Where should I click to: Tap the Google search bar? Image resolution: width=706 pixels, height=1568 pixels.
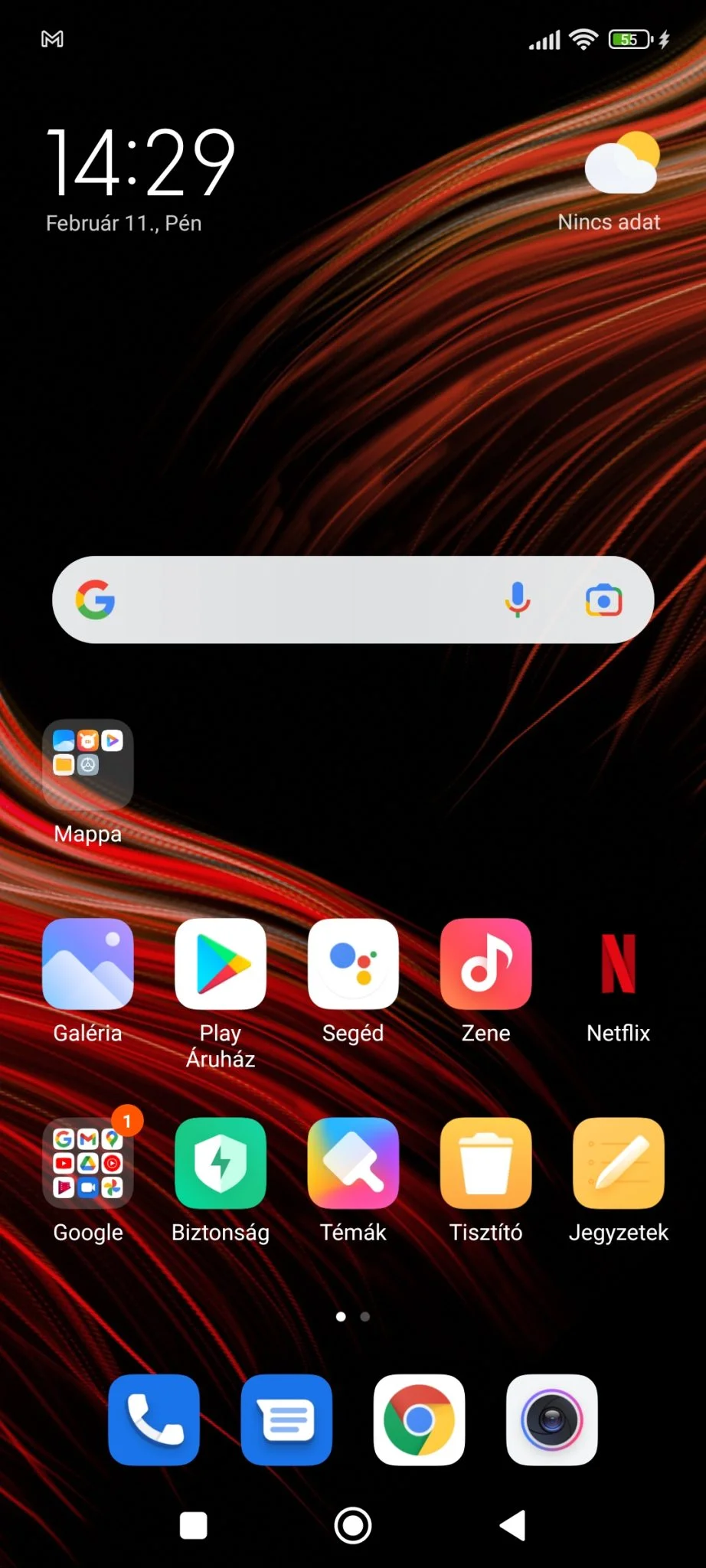click(x=306, y=599)
